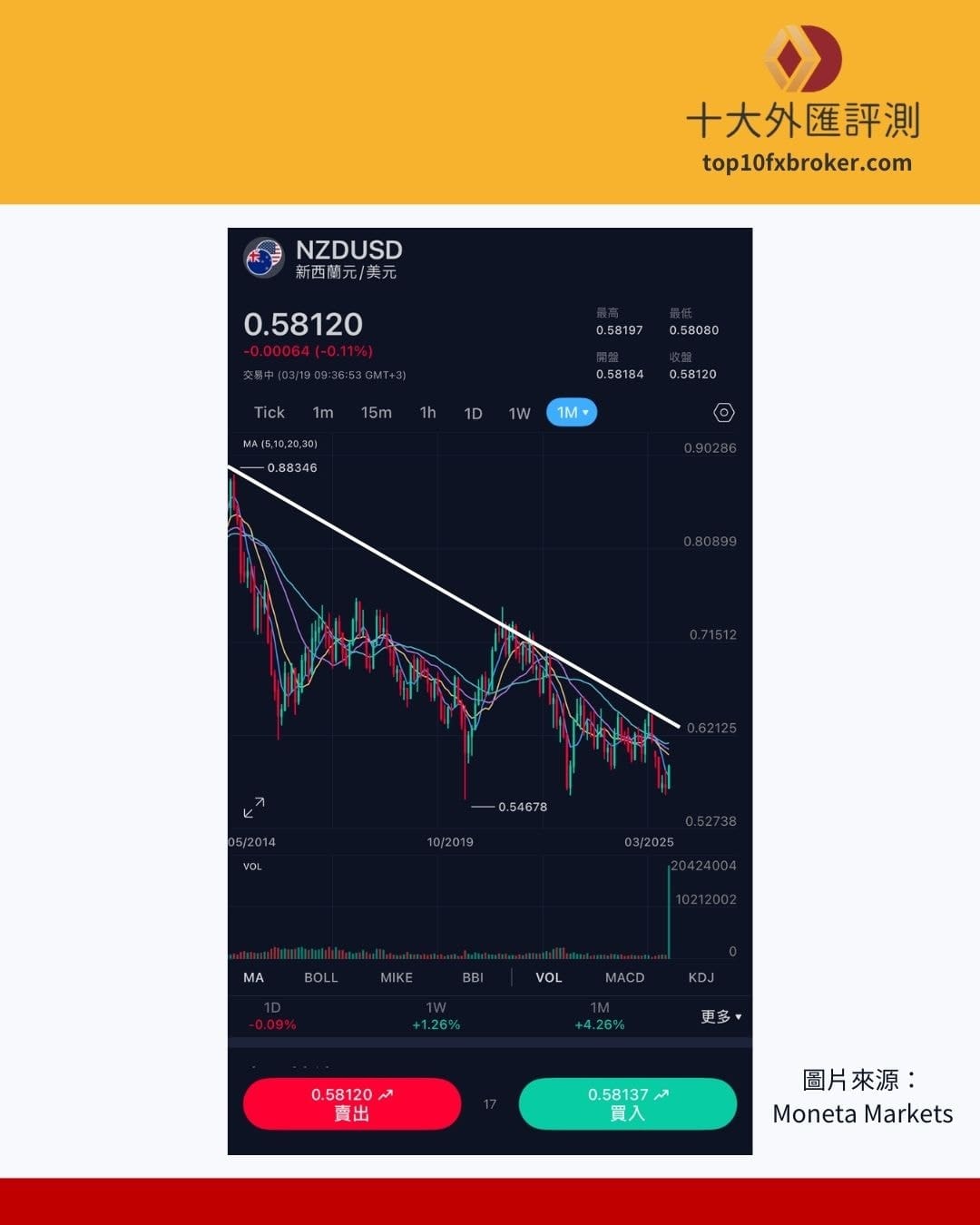The width and height of the screenshot is (980, 1225).
Task: Click the rising trend arrow inside the 買入 button
Action: [x=663, y=1095]
